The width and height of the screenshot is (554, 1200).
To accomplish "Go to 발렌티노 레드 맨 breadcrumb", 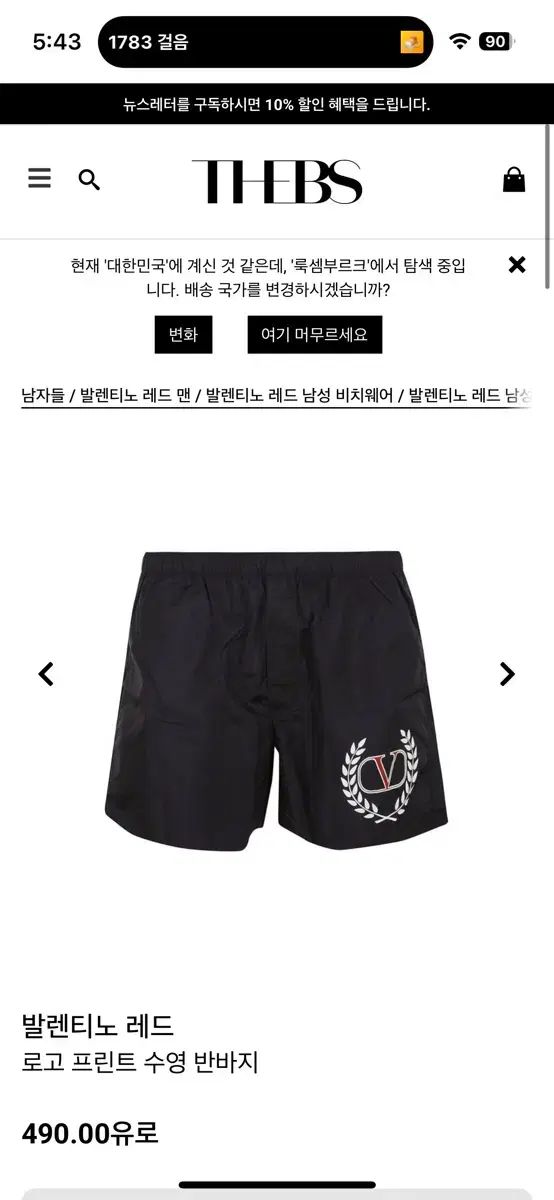I will pos(135,395).
